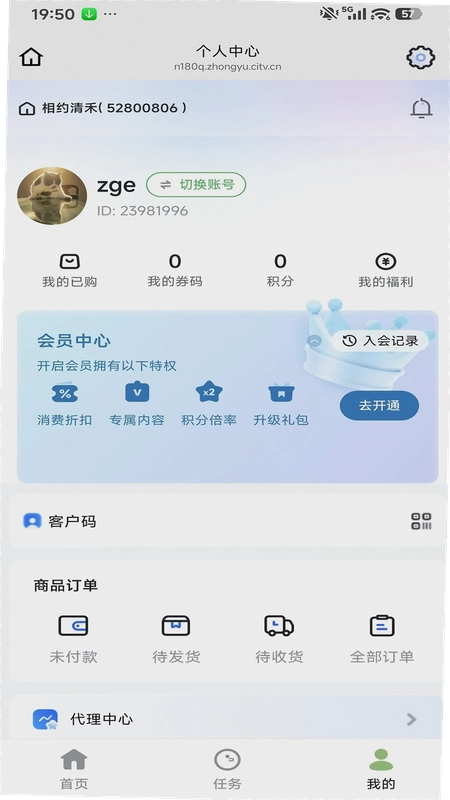Open the 积分 points page
Viewport: 450px width, 800px height.
280,271
